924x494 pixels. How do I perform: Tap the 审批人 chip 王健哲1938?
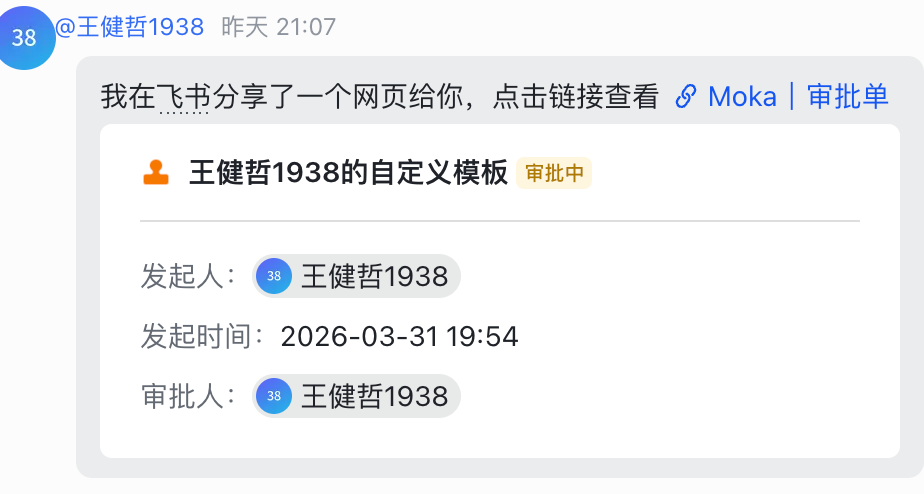(356, 396)
